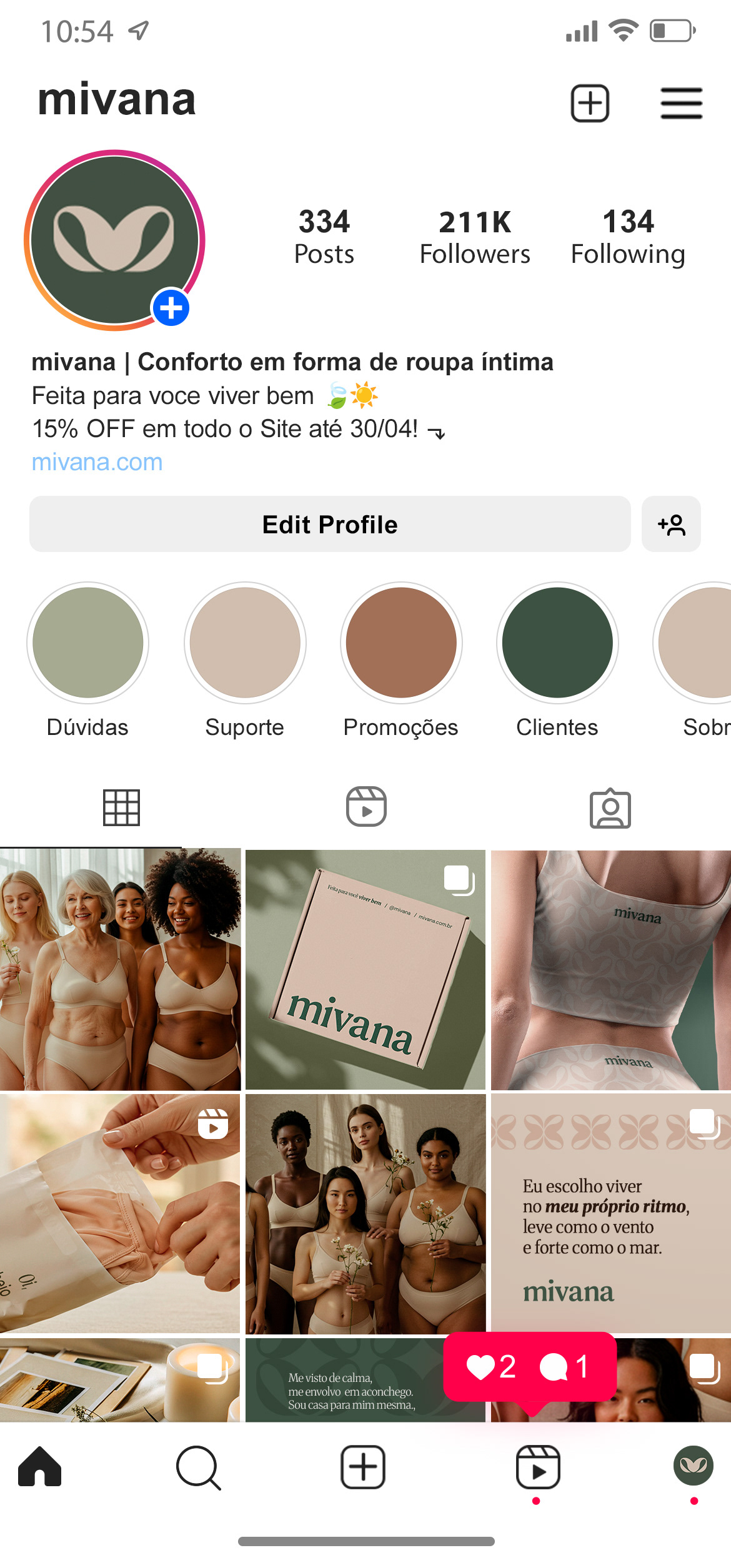
Task: Switch to the tagged photos tab
Action: [610, 808]
